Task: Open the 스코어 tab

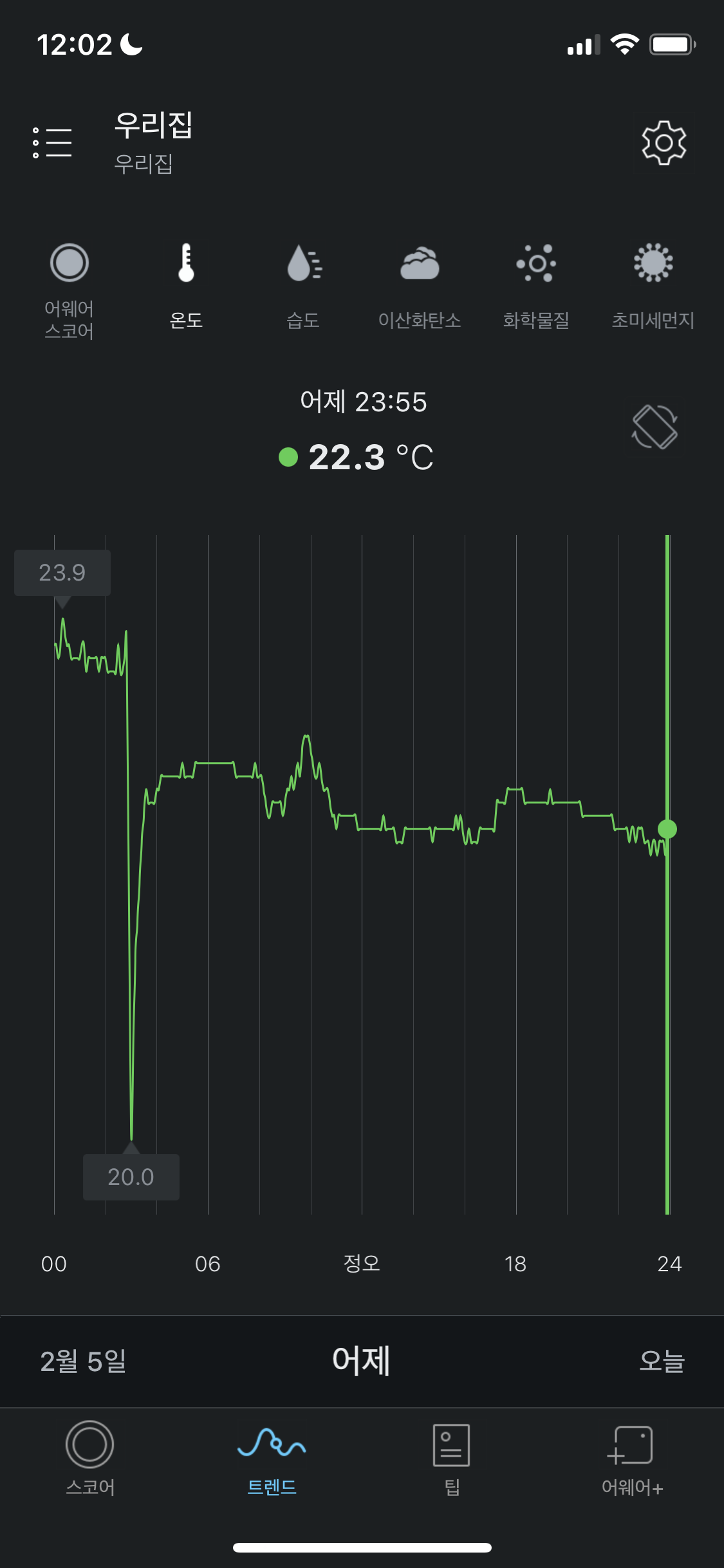Action: click(90, 1458)
